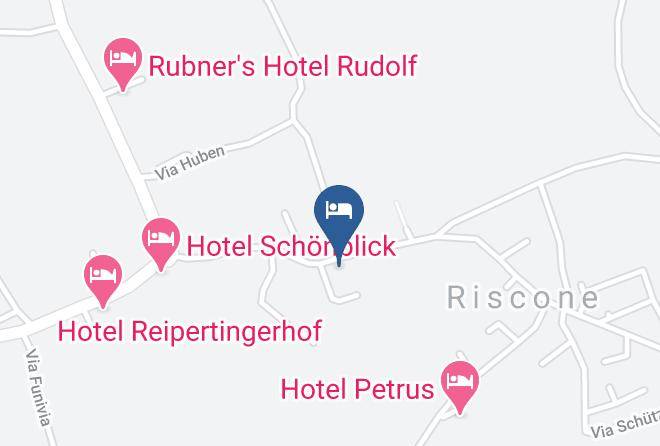This screenshot has width=660, height=446.
Task: Tap the Hotel Reipertingerhof marker
Action: coord(103,281)
